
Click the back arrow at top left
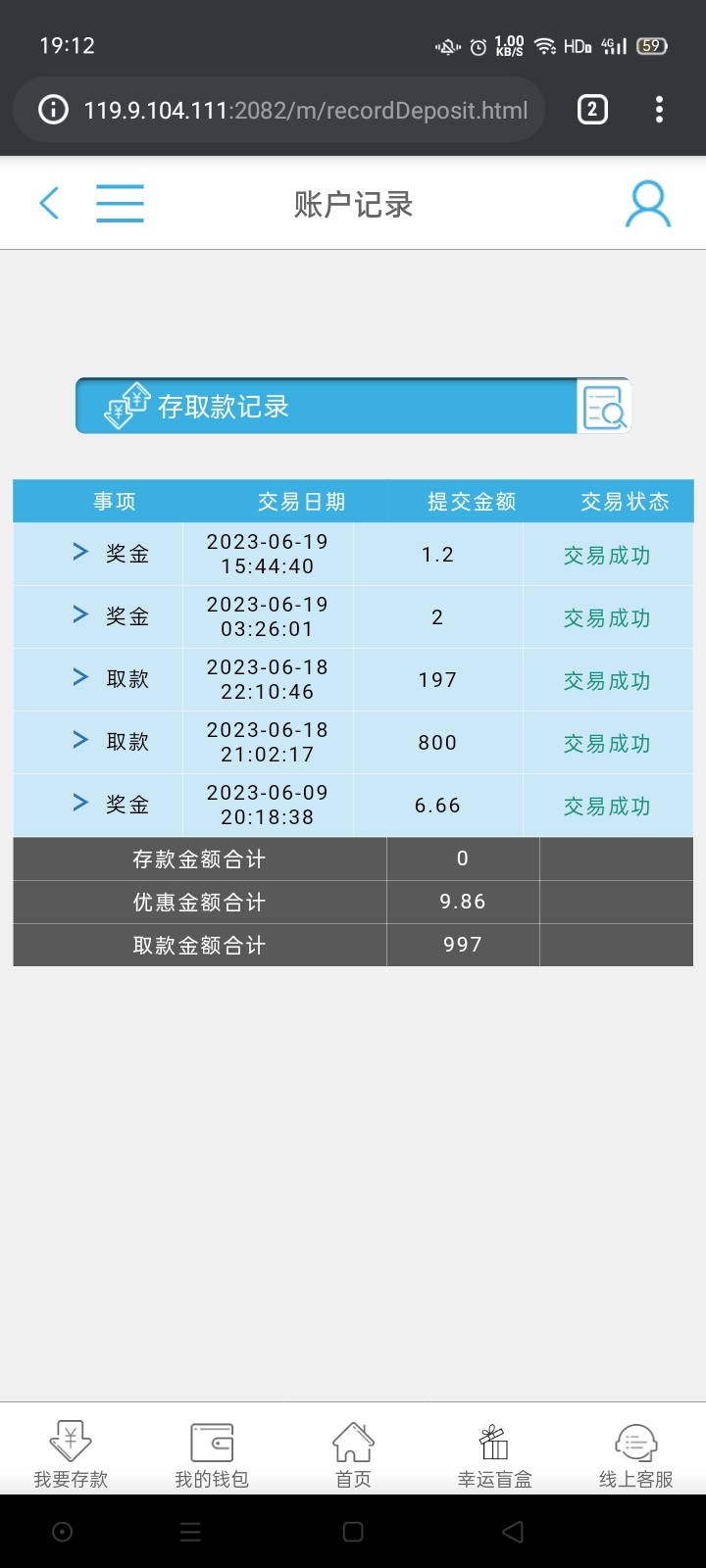49,203
